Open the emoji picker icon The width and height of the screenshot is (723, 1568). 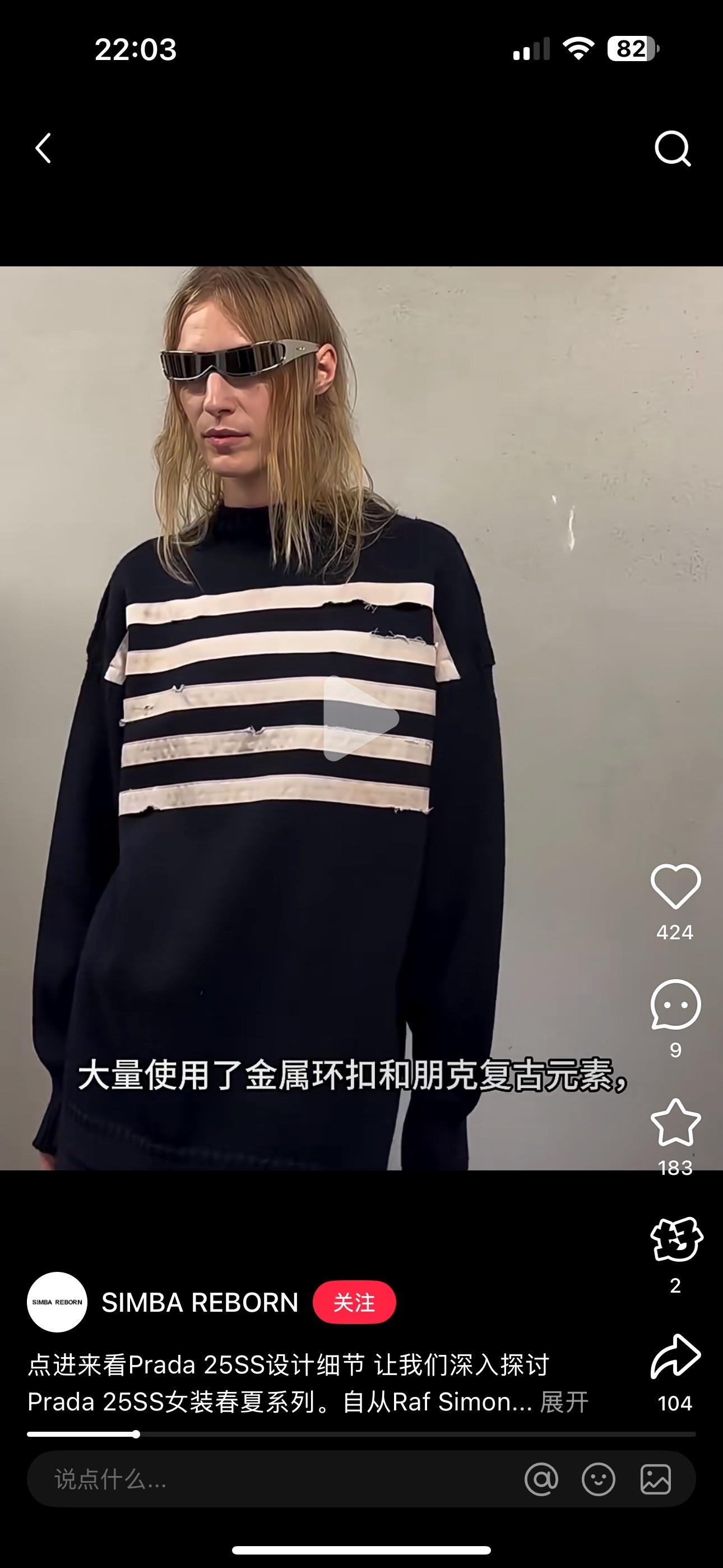[x=598, y=1479]
